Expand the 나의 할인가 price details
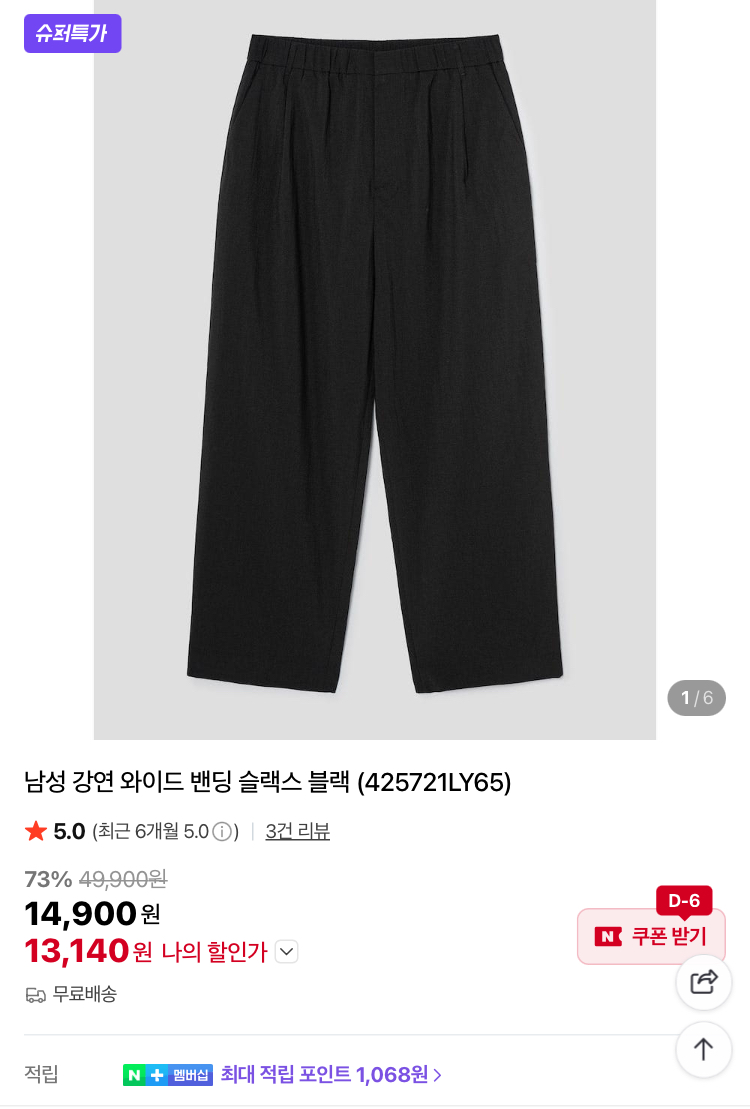The height and width of the screenshot is (1109, 750). pos(287,952)
